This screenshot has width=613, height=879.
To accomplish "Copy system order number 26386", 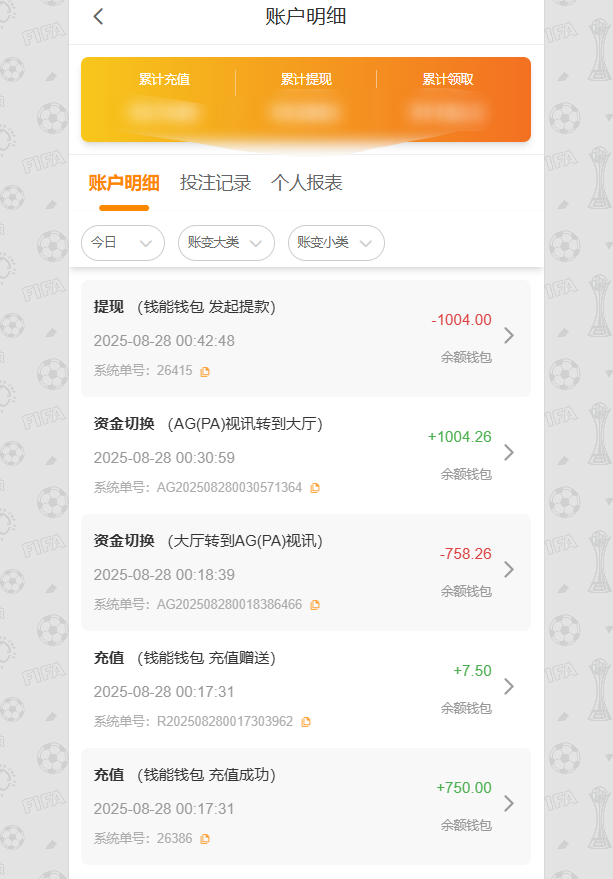I will click(x=205, y=839).
